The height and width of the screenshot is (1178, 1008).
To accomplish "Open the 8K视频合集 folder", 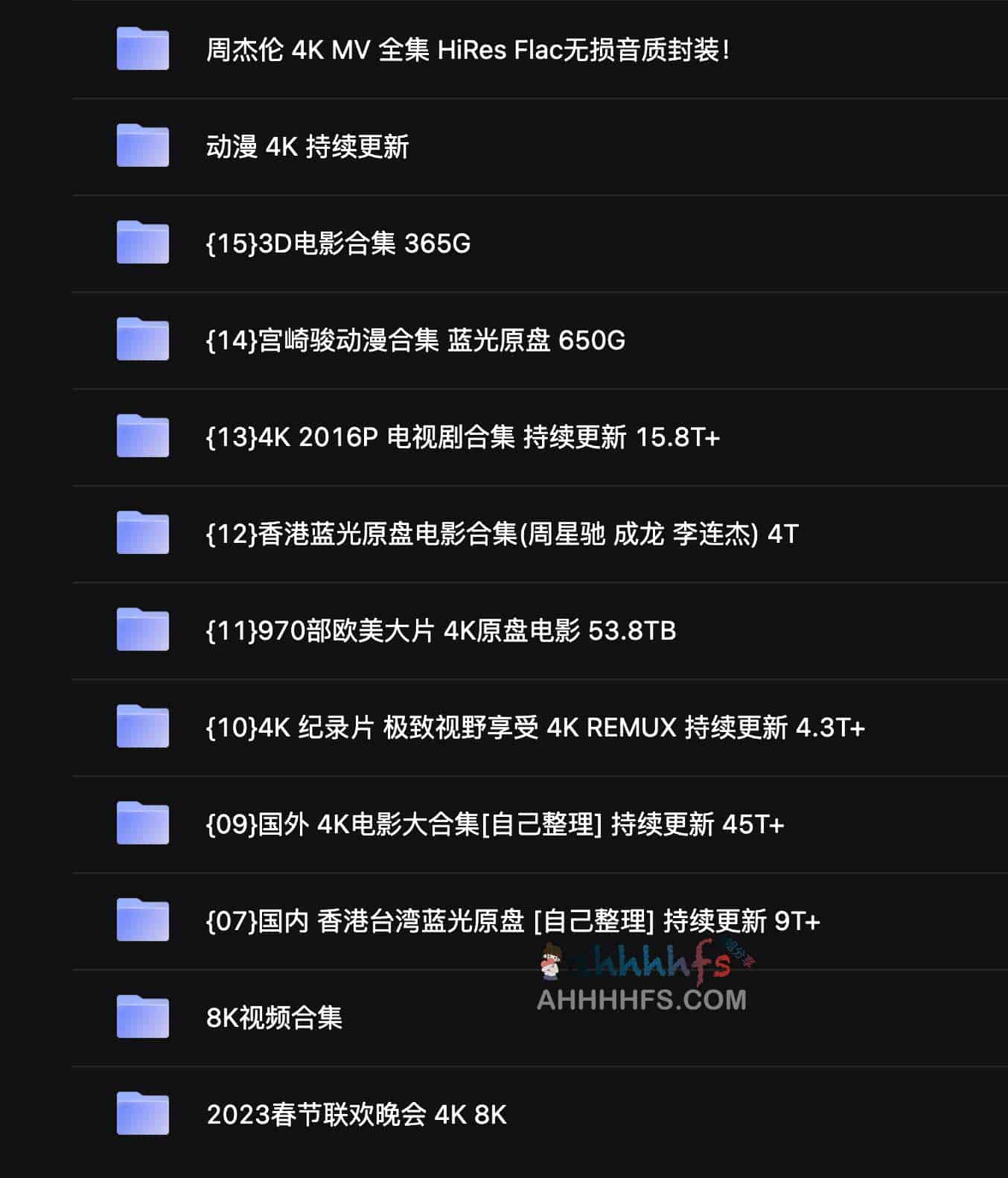I will 274,1018.
